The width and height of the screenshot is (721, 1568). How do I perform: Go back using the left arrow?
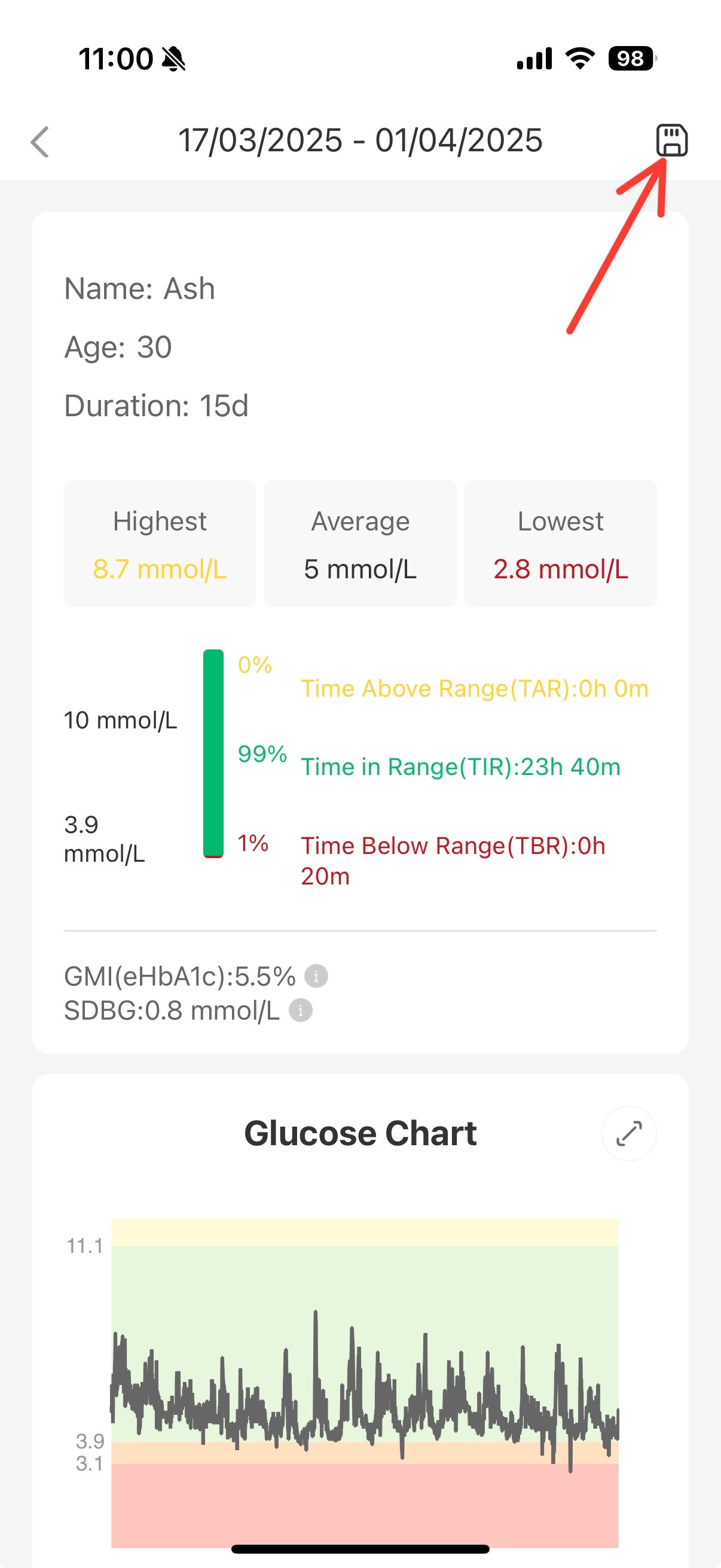(40, 142)
